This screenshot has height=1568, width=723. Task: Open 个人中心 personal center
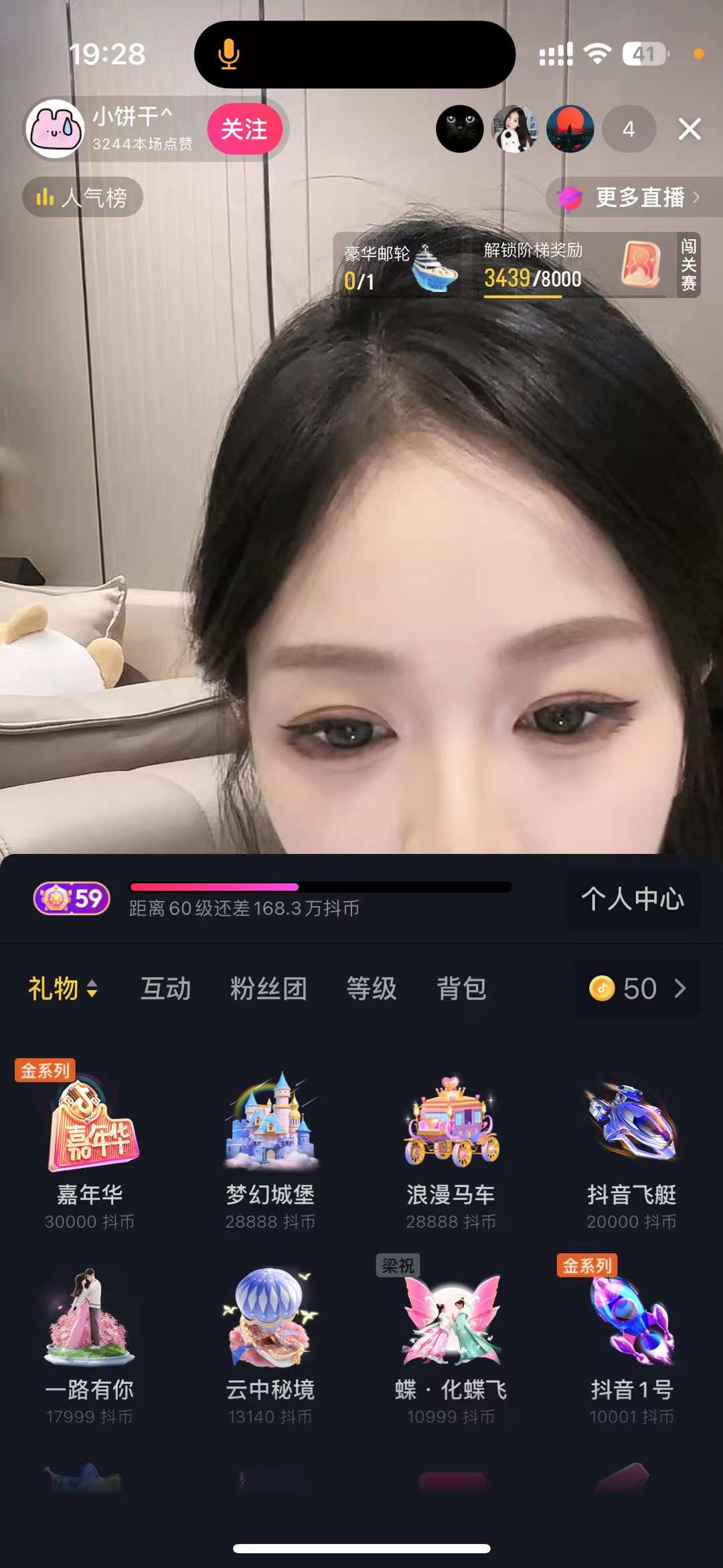pyautogui.click(x=633, y=899)
